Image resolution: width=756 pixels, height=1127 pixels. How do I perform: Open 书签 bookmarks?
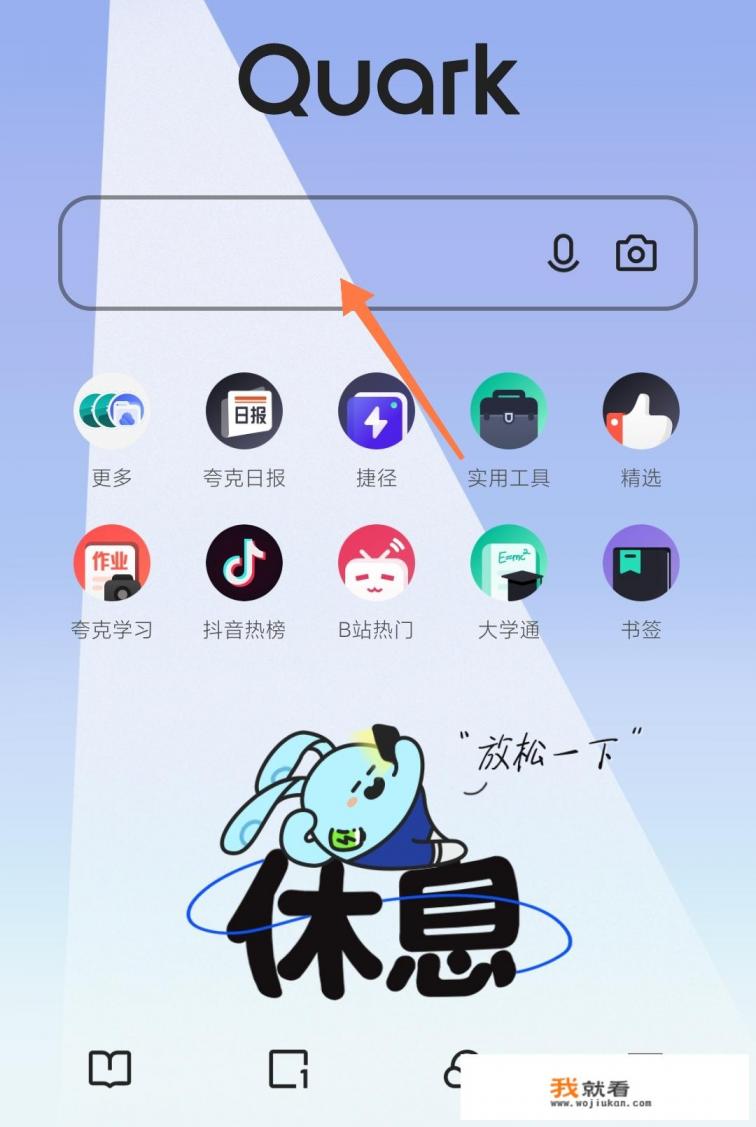[x=640, y=563]
